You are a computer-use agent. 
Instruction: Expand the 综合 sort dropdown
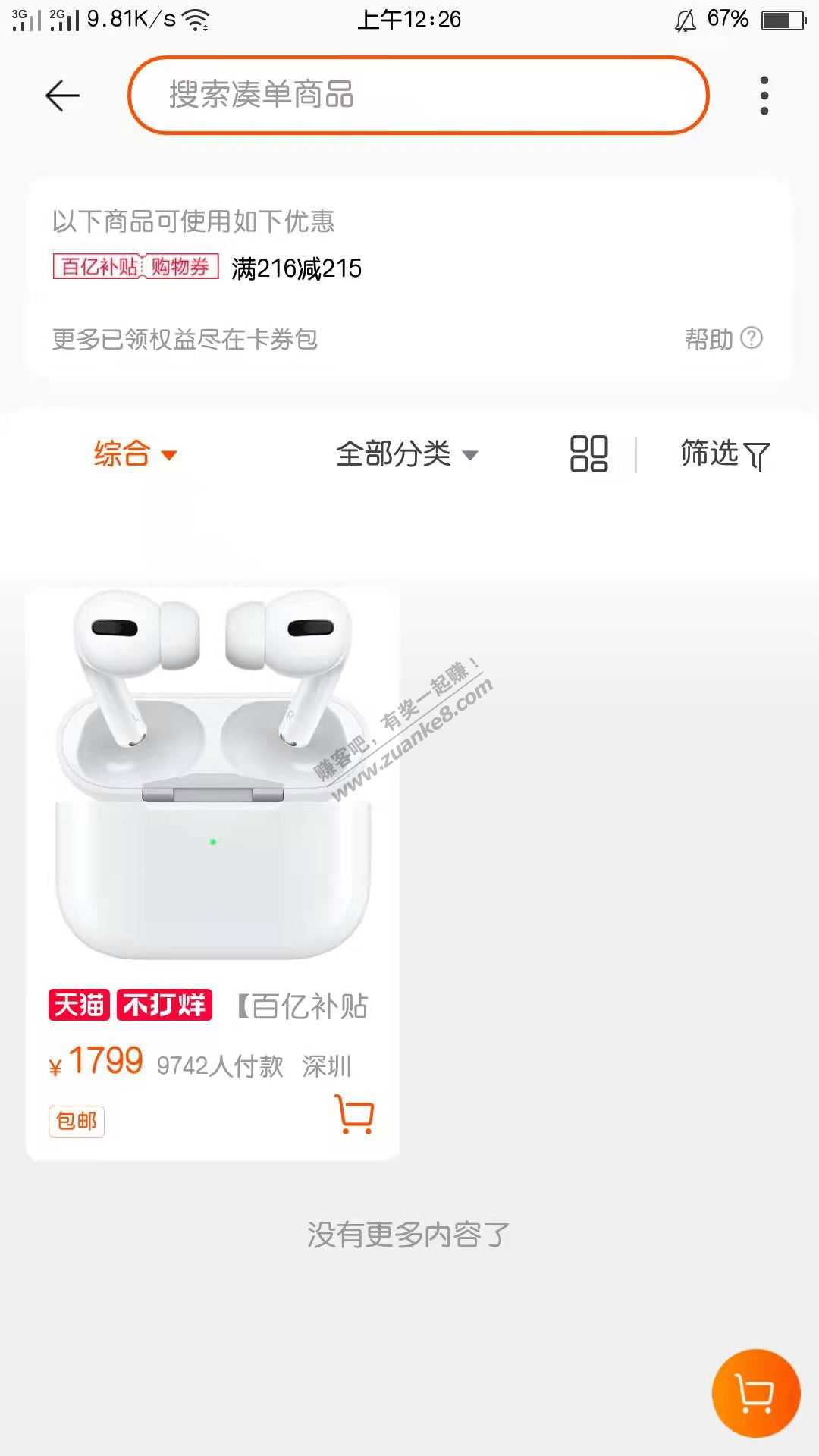[135, 454]
